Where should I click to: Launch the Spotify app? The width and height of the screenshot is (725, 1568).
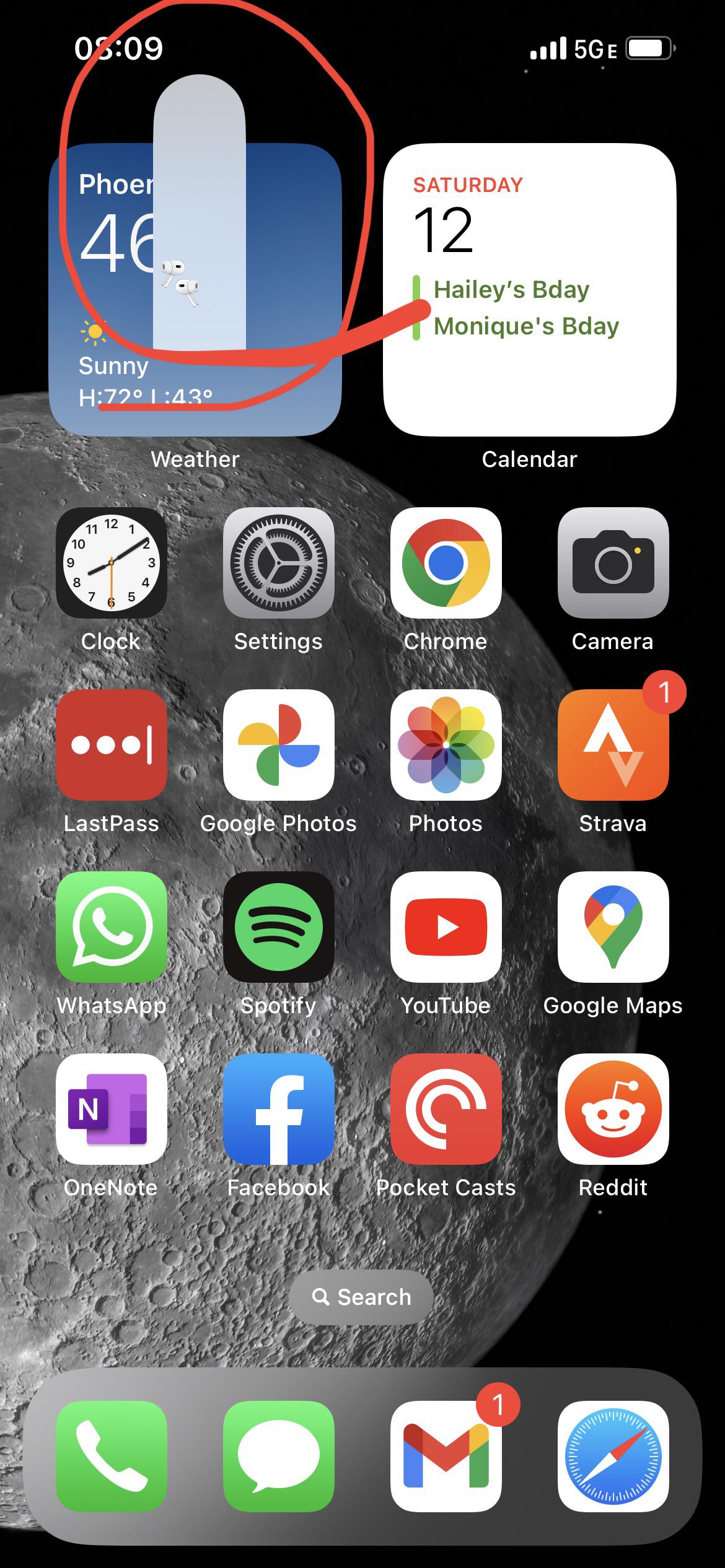pyautogui.click(x=279, y=927)
